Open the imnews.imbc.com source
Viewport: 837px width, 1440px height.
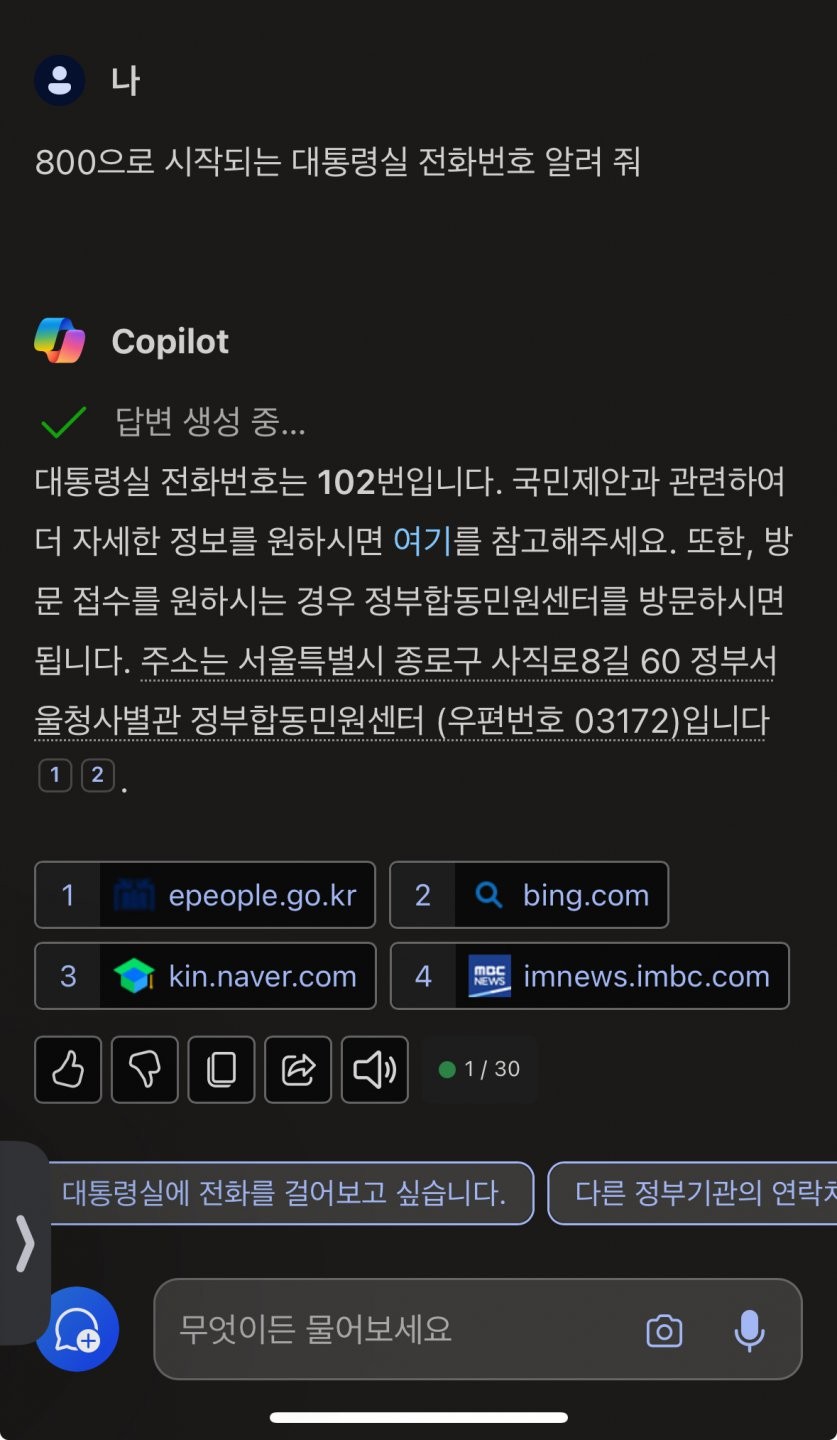(589, 976)
